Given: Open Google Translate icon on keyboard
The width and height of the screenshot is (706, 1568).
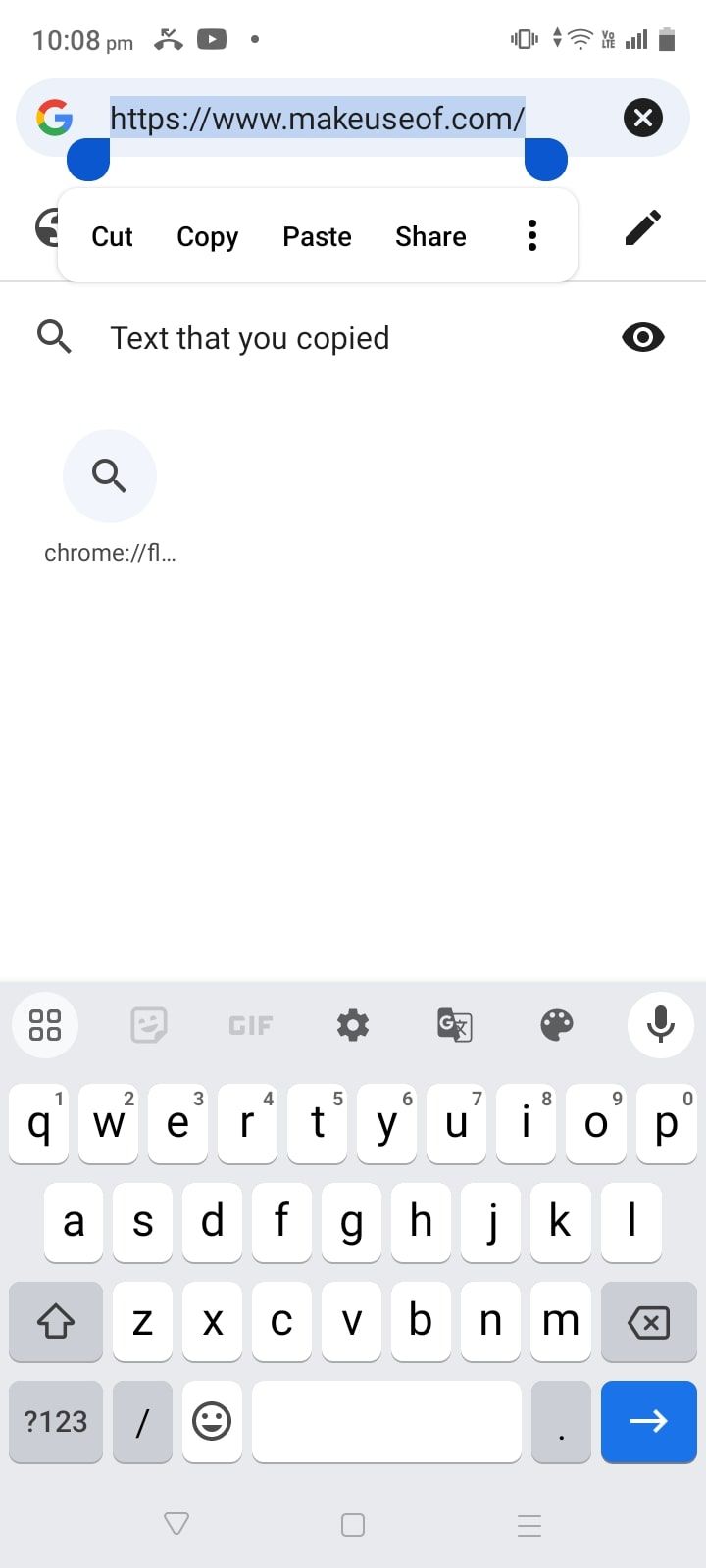Looking at the screenshot, I should pos(454,1025).
